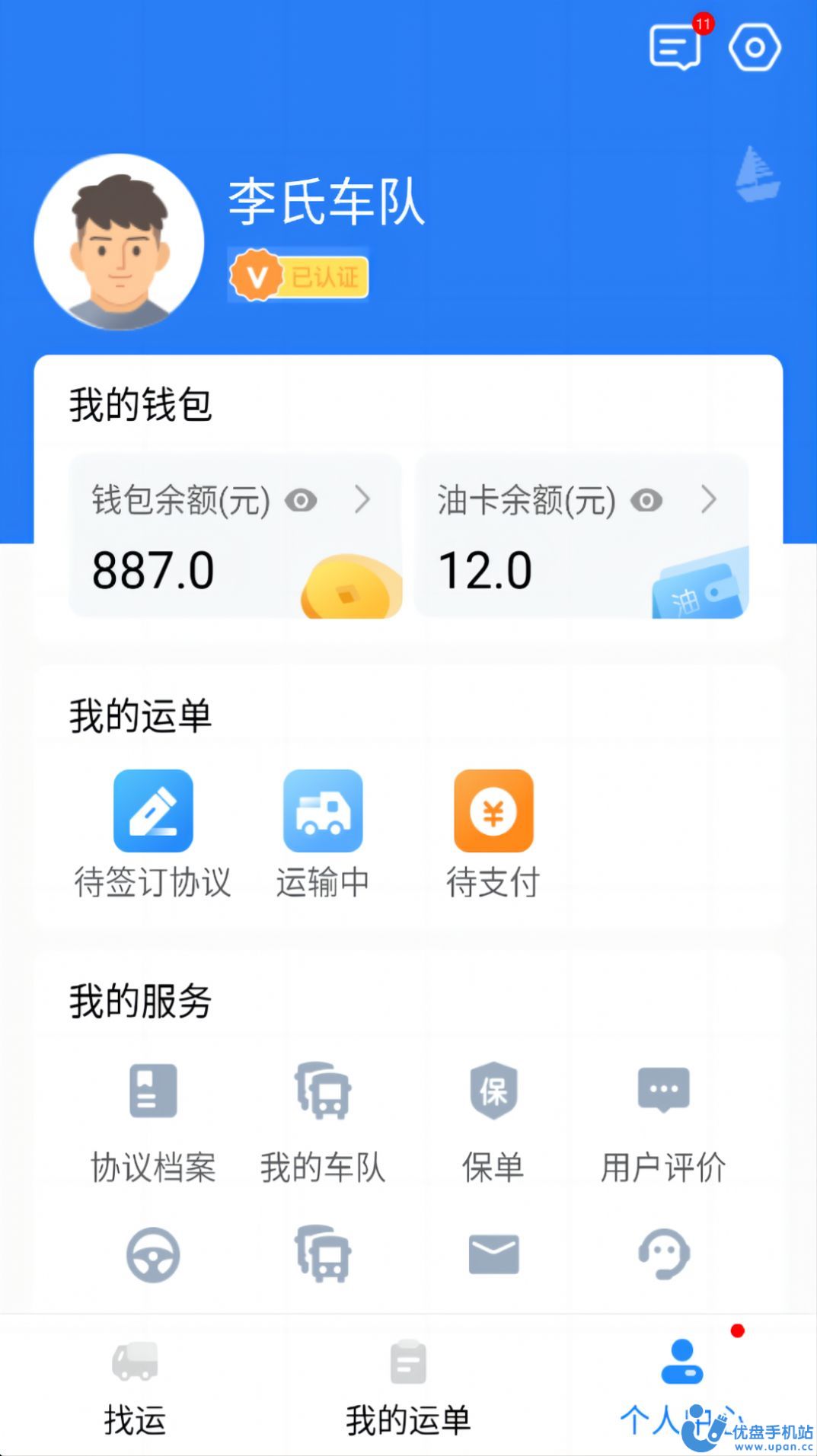Open the 待支付 pending payment icon

[x=493, y=811]
